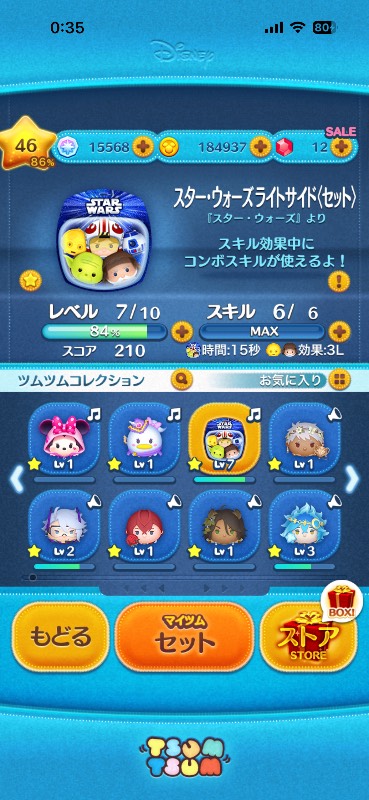
Task: Buy rubies with the SALE plus button
Action: pos(340,147)
